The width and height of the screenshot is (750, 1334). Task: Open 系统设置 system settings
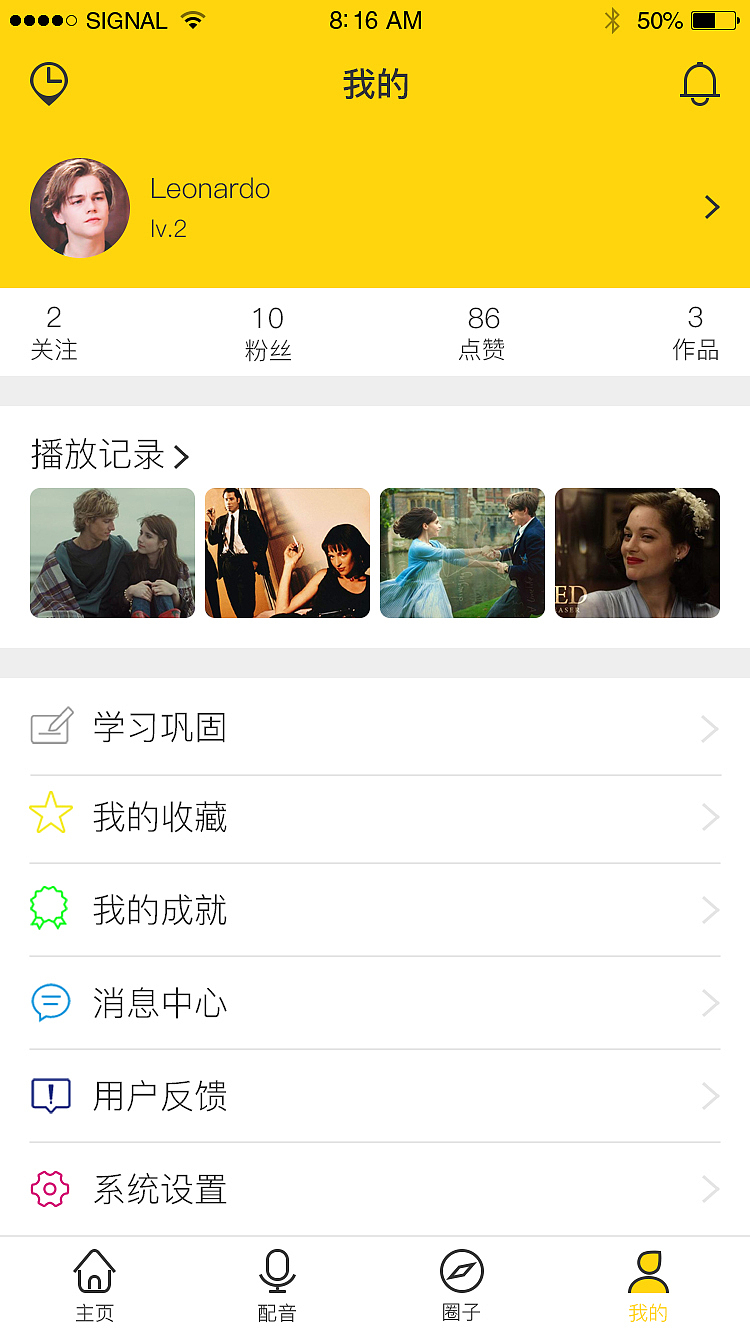pyautogui.click(x=375, y=1189)
